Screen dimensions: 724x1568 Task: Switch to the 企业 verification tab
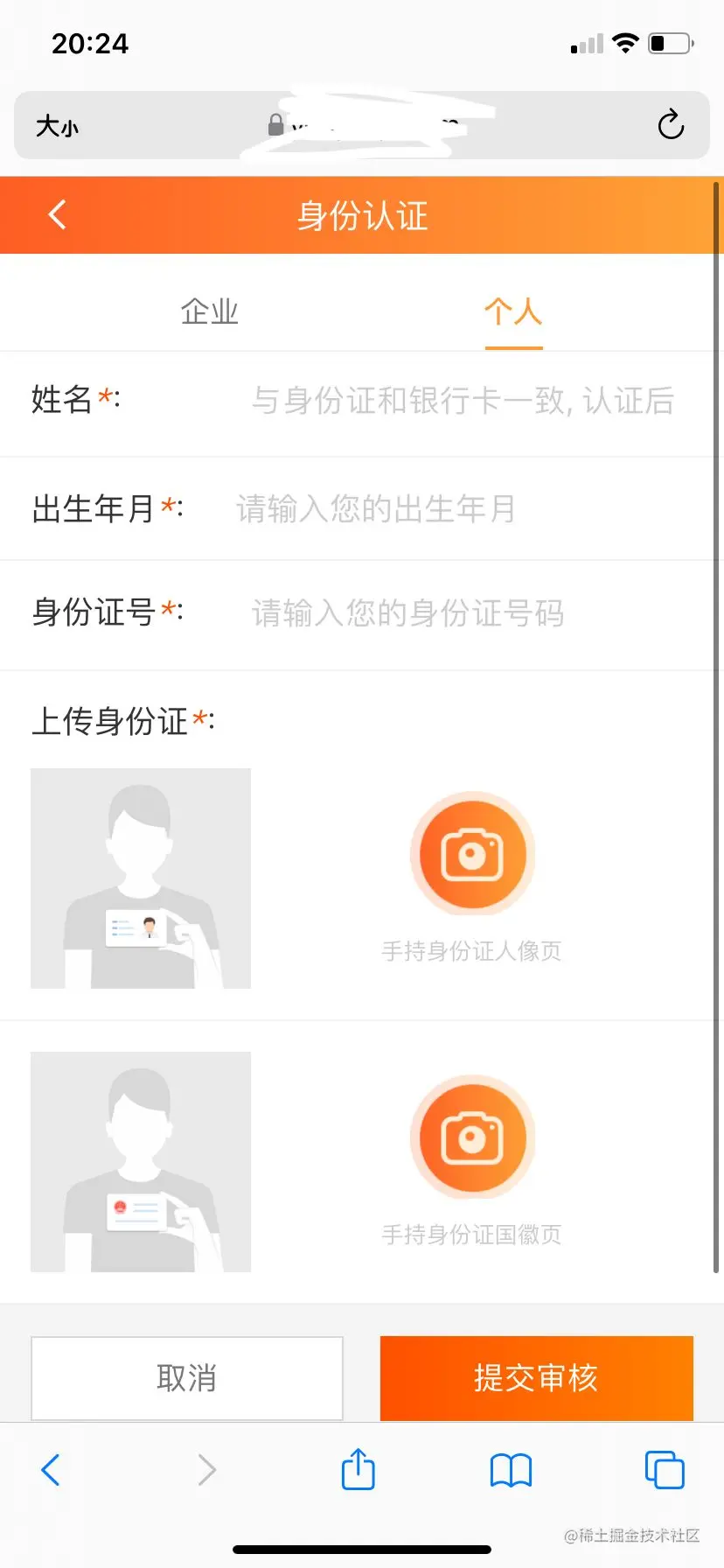(x=209, y=311)
